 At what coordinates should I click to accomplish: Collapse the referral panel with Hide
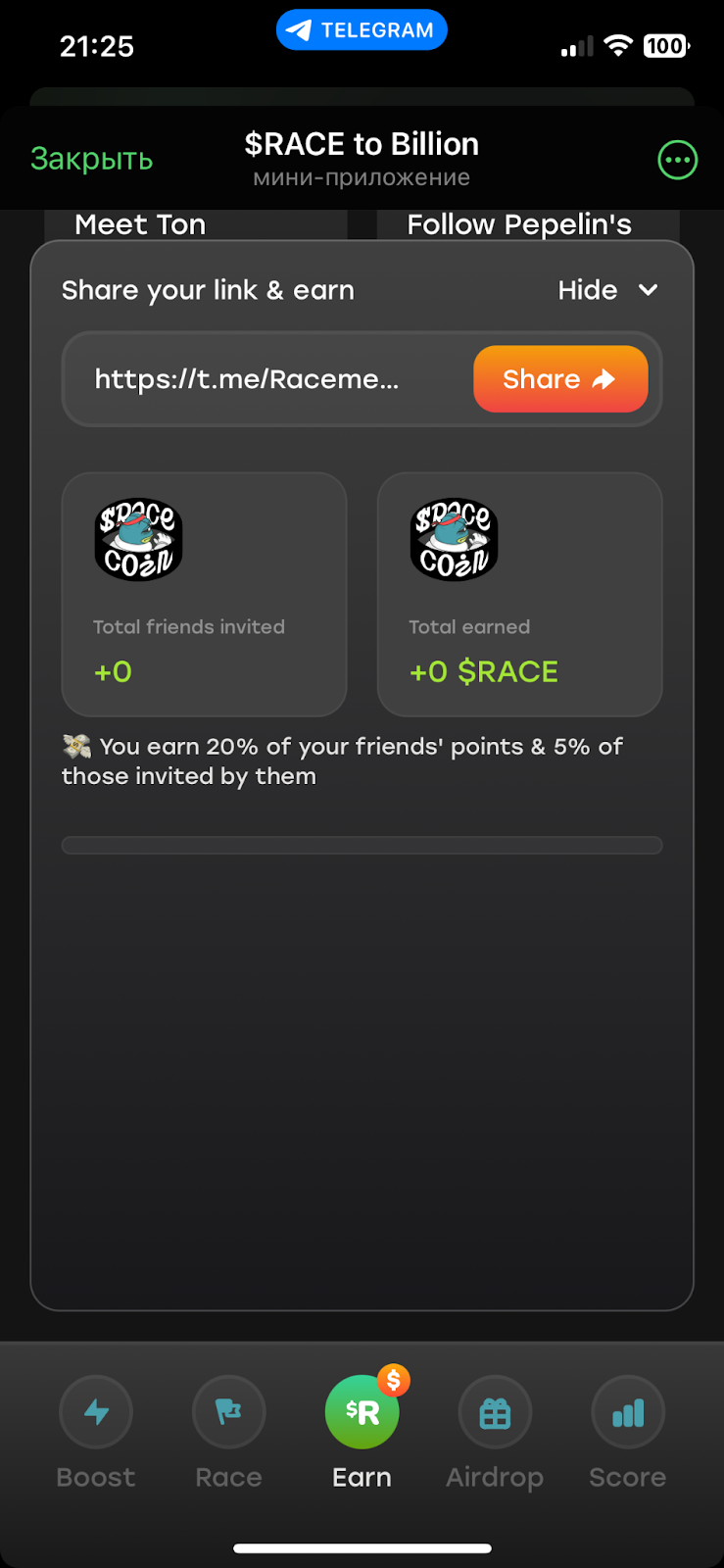(607, 290)
